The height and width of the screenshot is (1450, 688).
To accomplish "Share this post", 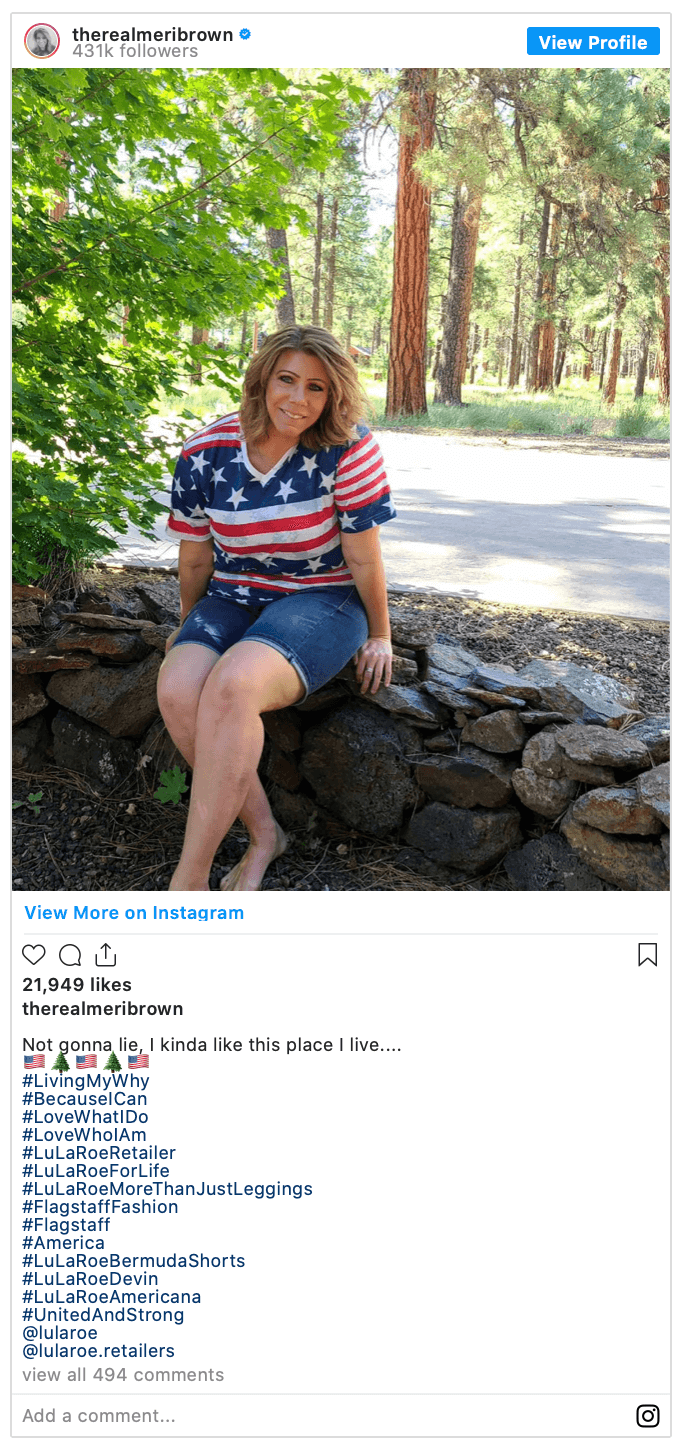I will point(106,955).
